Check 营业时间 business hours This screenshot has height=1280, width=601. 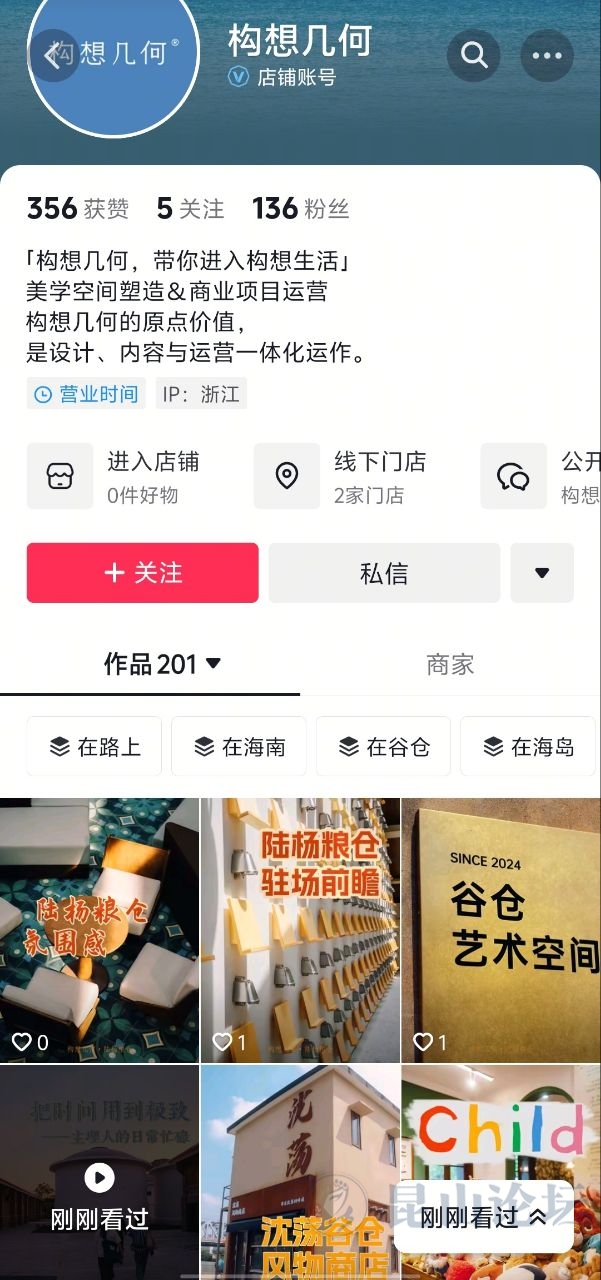pos(86,394)
